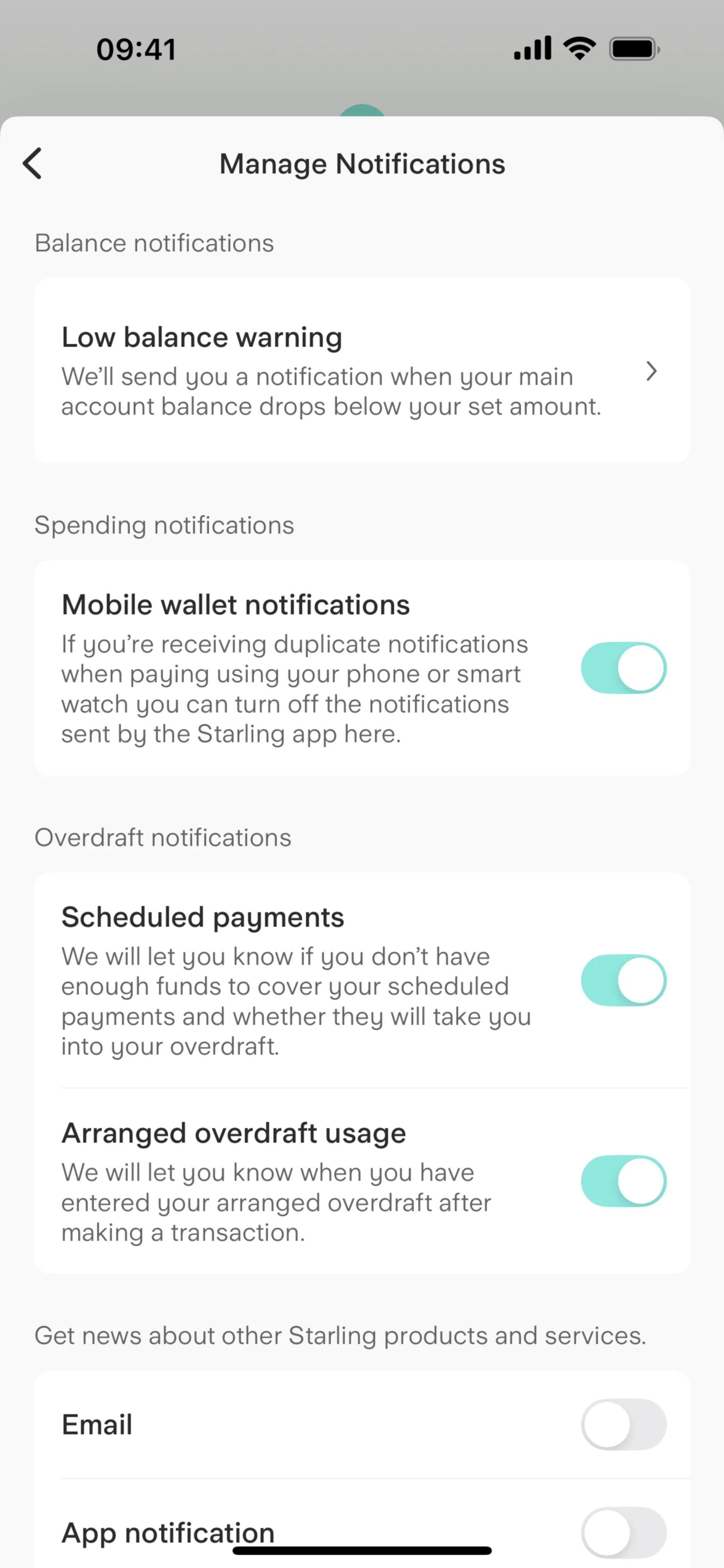Enable Email news about Starling products
Viewport: 724px width, 1568px height.
click(x=623, y=1424)
